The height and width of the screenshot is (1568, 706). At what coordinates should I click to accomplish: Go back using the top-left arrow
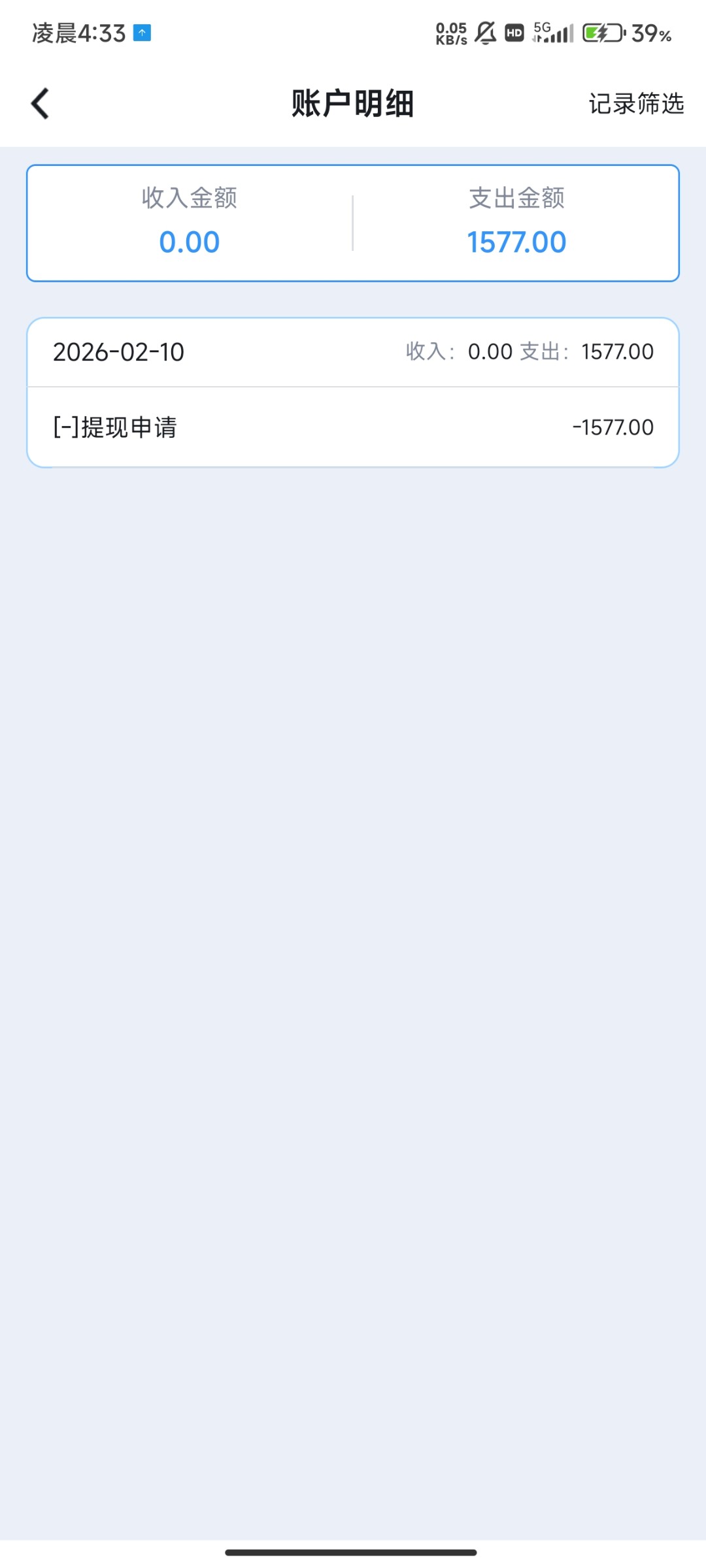point(41,104)
